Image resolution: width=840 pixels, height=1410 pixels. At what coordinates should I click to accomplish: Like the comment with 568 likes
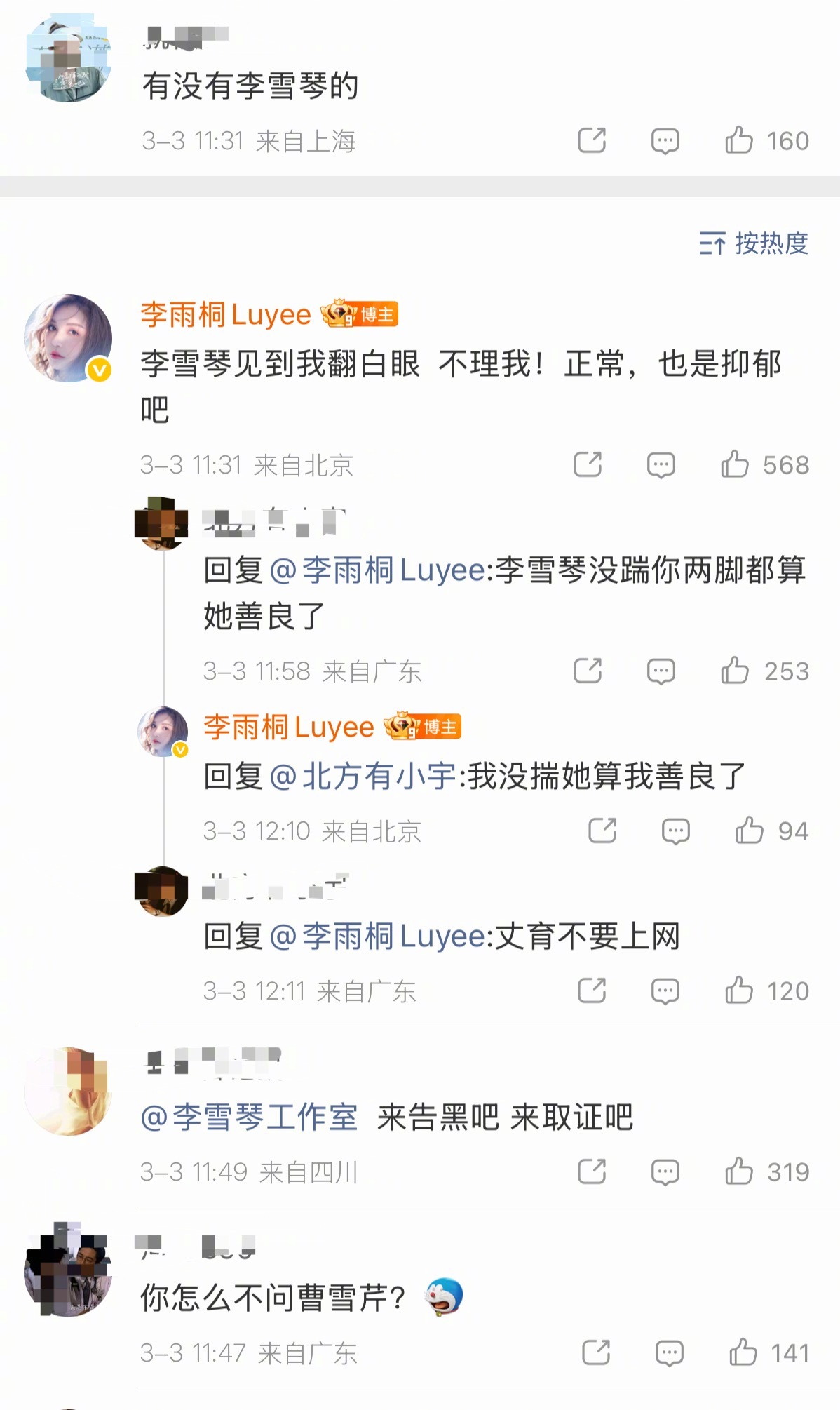pyautogui.click(x=736, y=464)
